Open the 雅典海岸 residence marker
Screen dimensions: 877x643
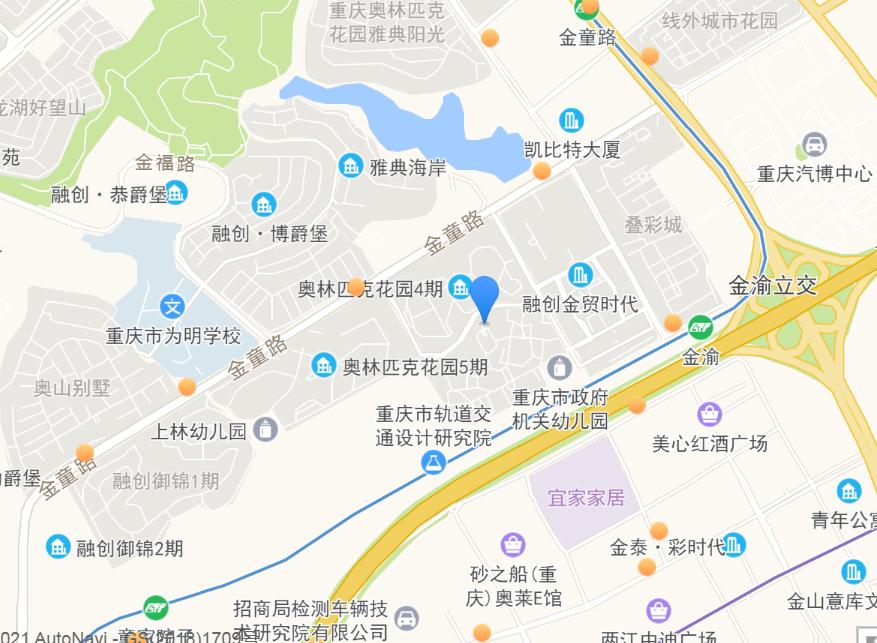coord(350,166)
